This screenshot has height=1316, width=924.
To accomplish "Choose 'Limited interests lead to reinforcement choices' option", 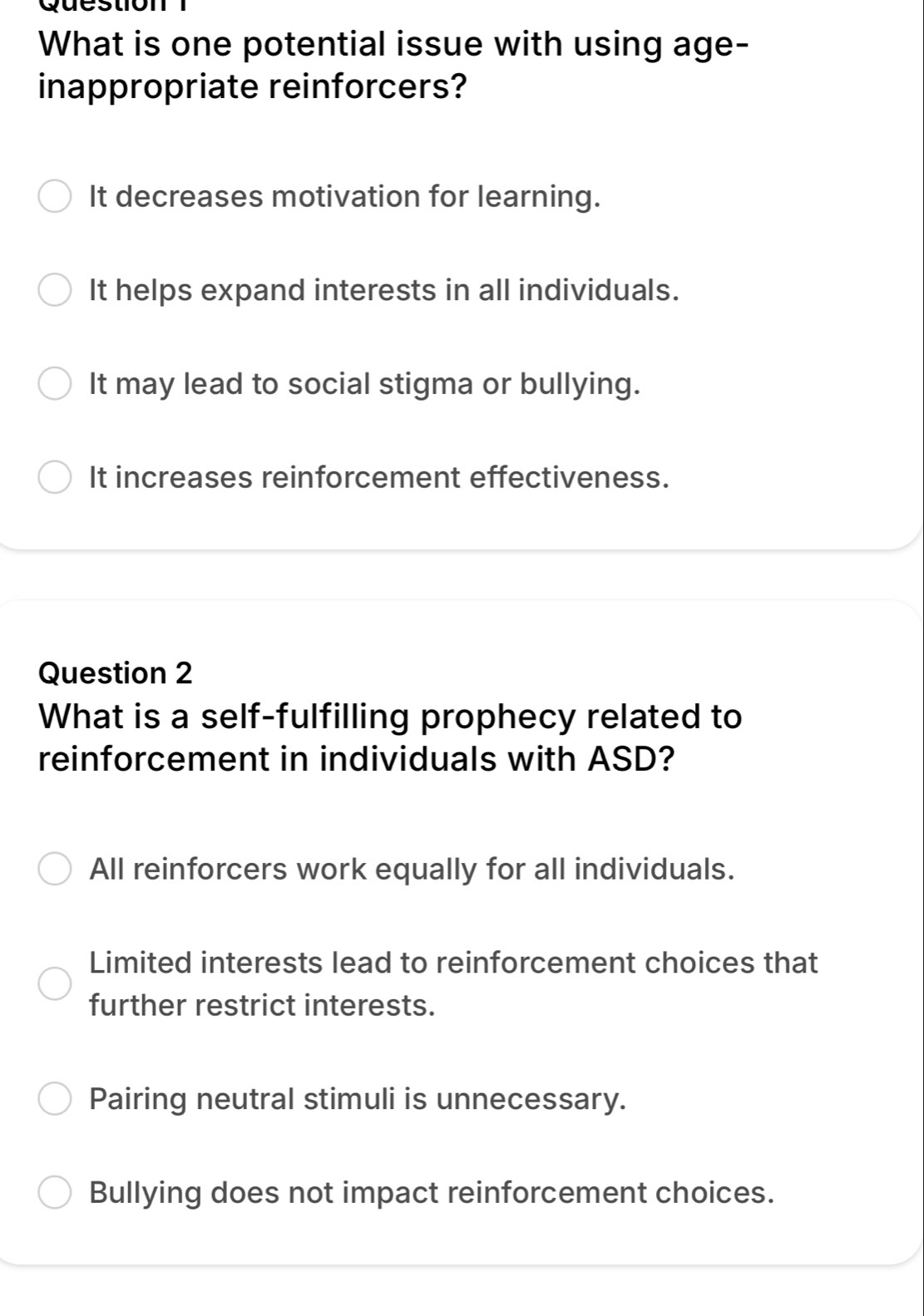I will (x=56, y=984).
